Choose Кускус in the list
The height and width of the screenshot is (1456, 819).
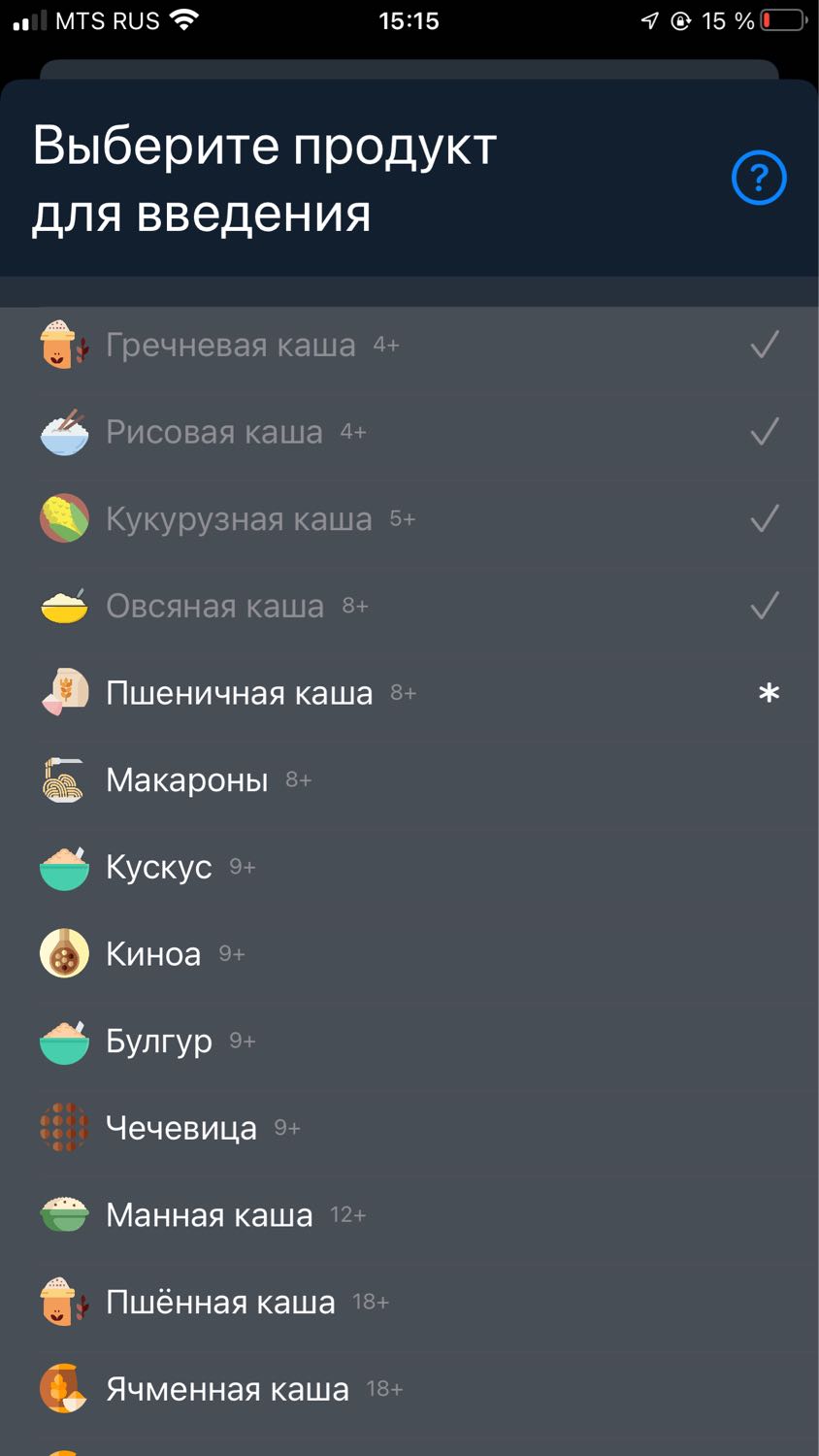[409, 867]
